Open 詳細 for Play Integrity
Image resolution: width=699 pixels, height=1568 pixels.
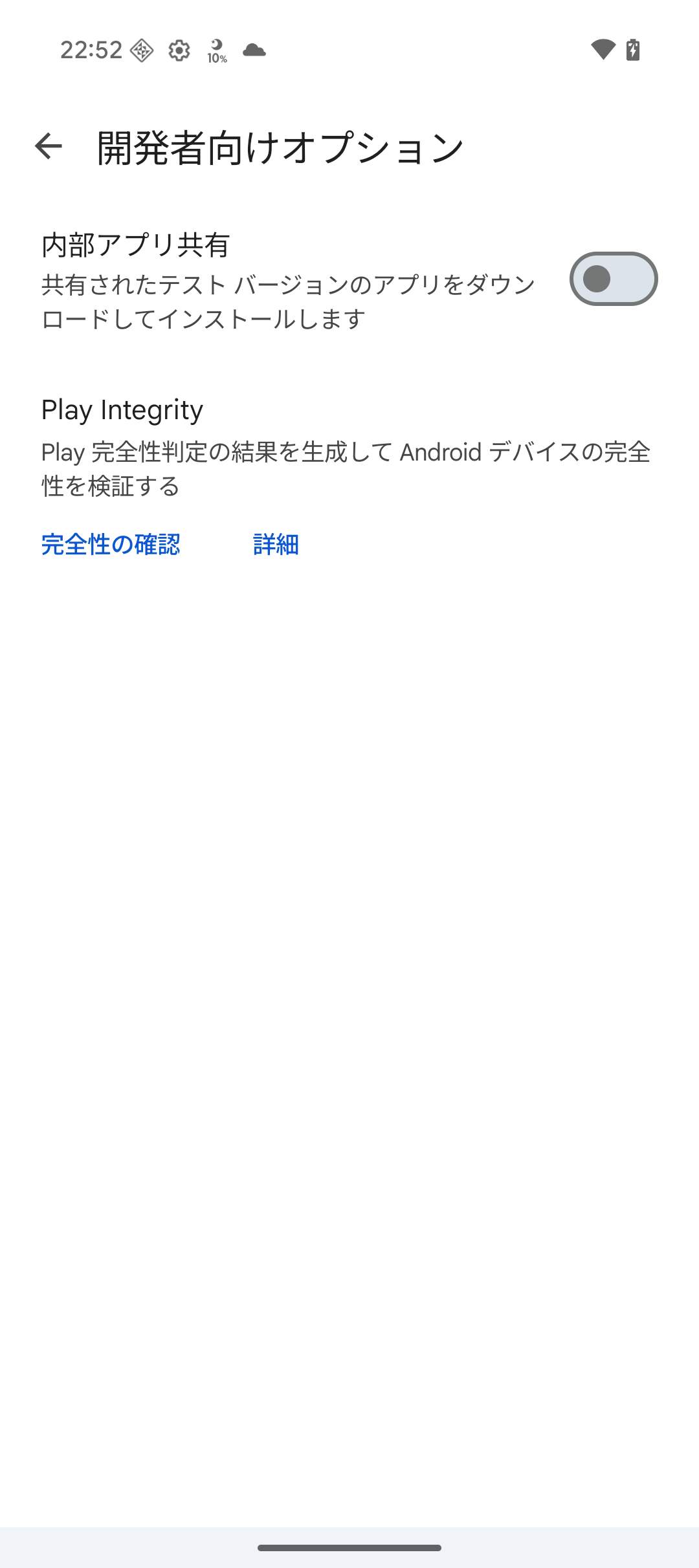pos(276,545)
